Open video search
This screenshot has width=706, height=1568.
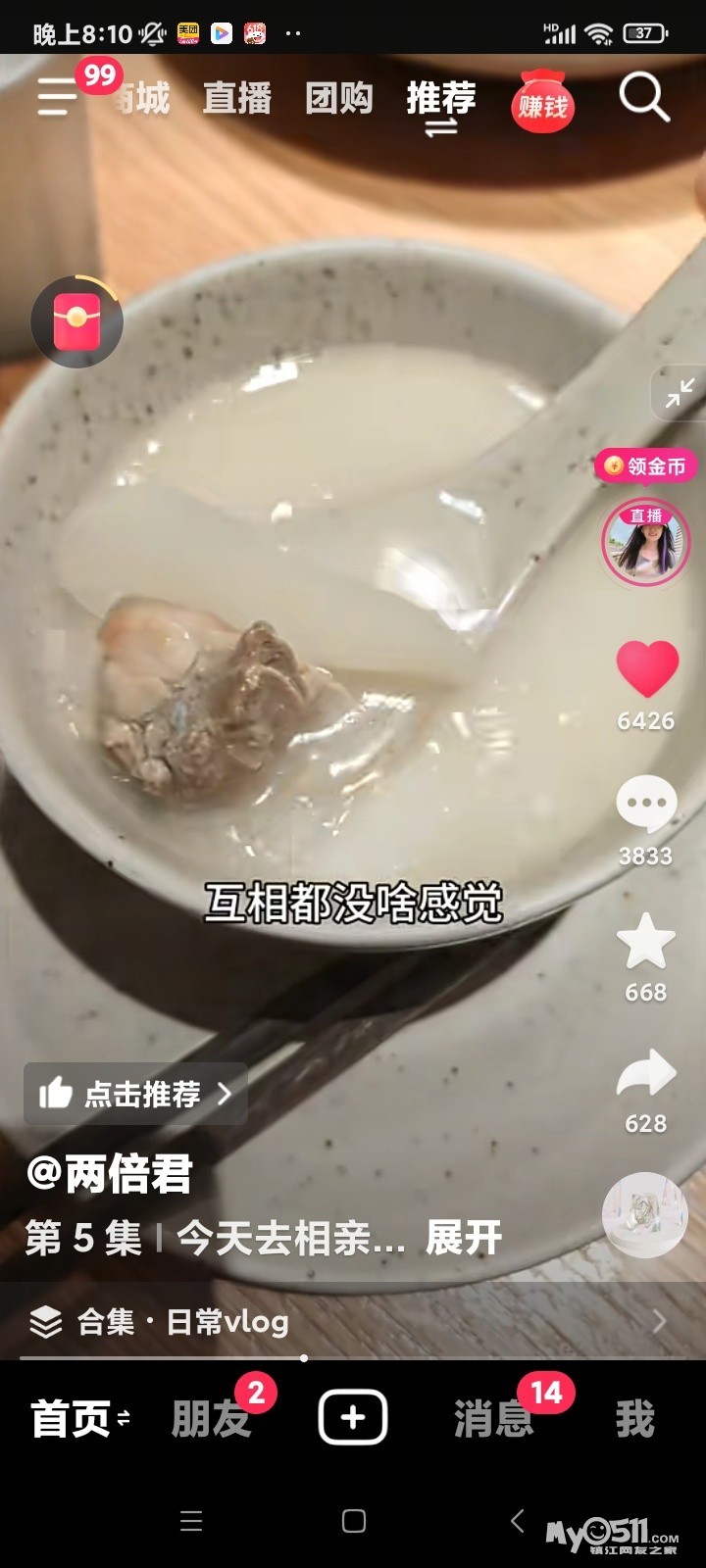(x=643, y=97)
